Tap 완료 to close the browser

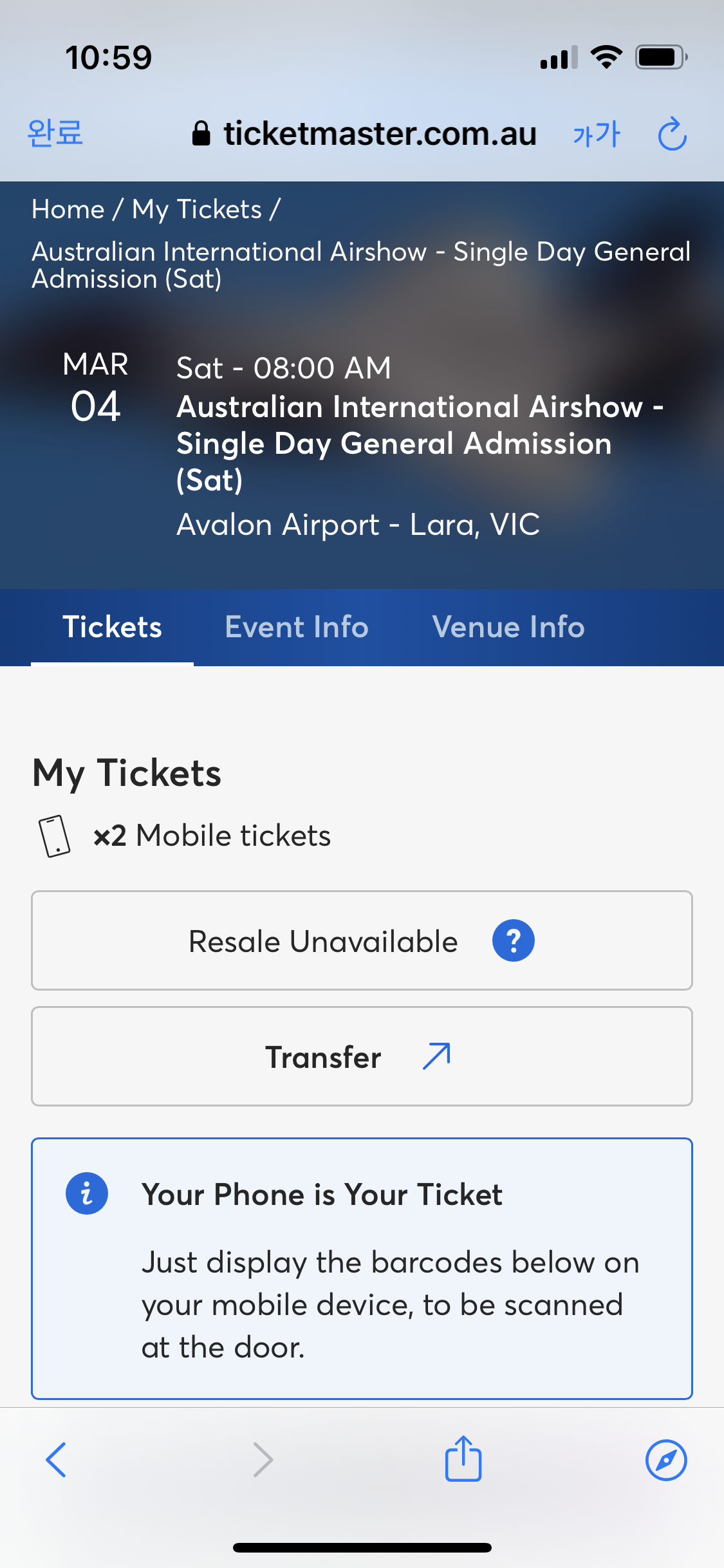(x=55, y=133)
